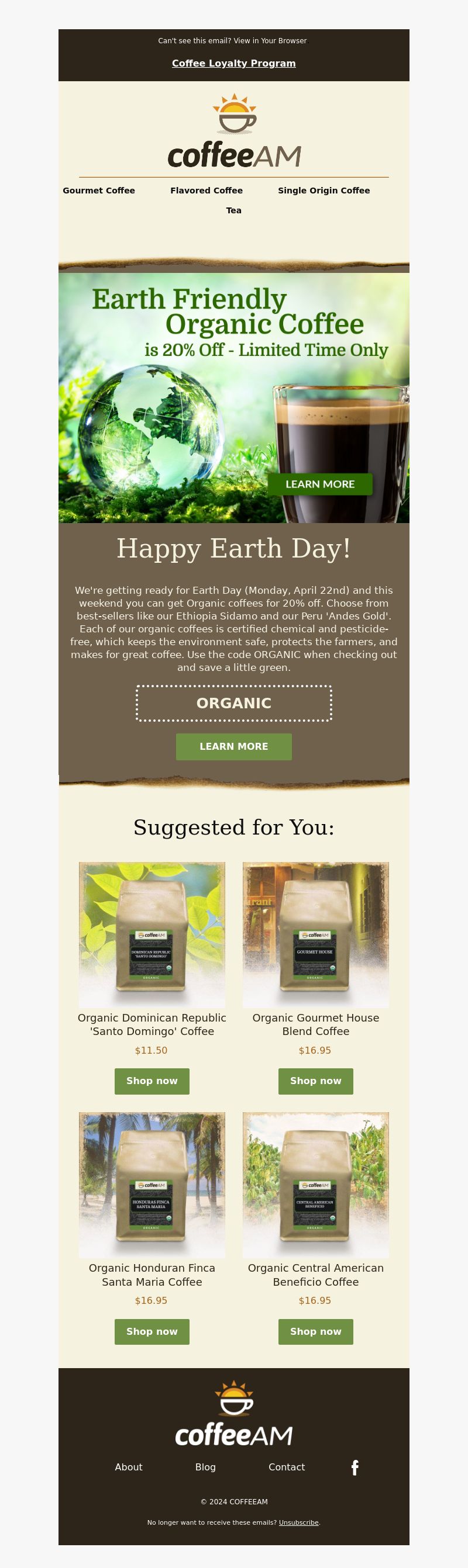Go to Gourmet Coffee category
Screen dimensions: 468x1568
coord(99,191)
